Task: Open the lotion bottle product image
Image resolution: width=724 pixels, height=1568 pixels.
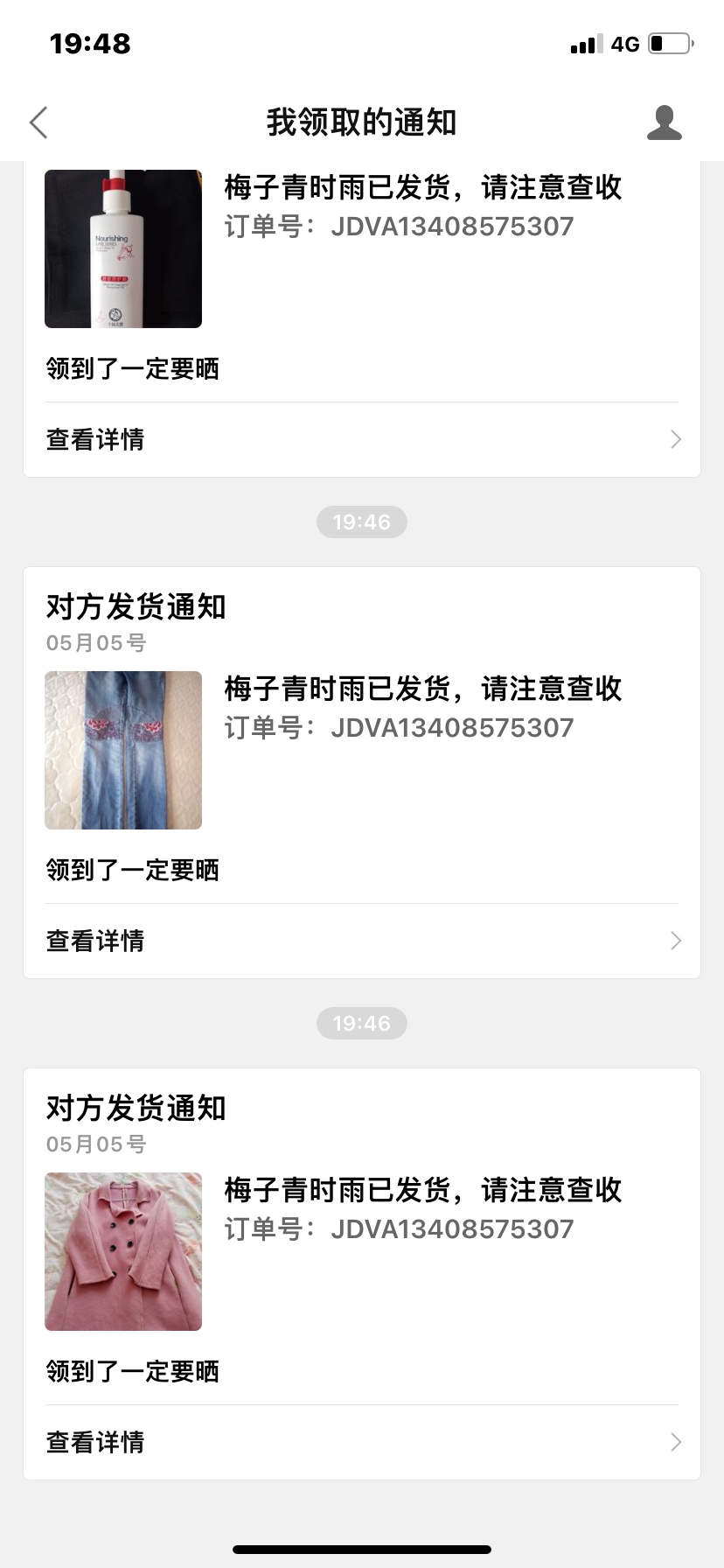Action: 123,249
